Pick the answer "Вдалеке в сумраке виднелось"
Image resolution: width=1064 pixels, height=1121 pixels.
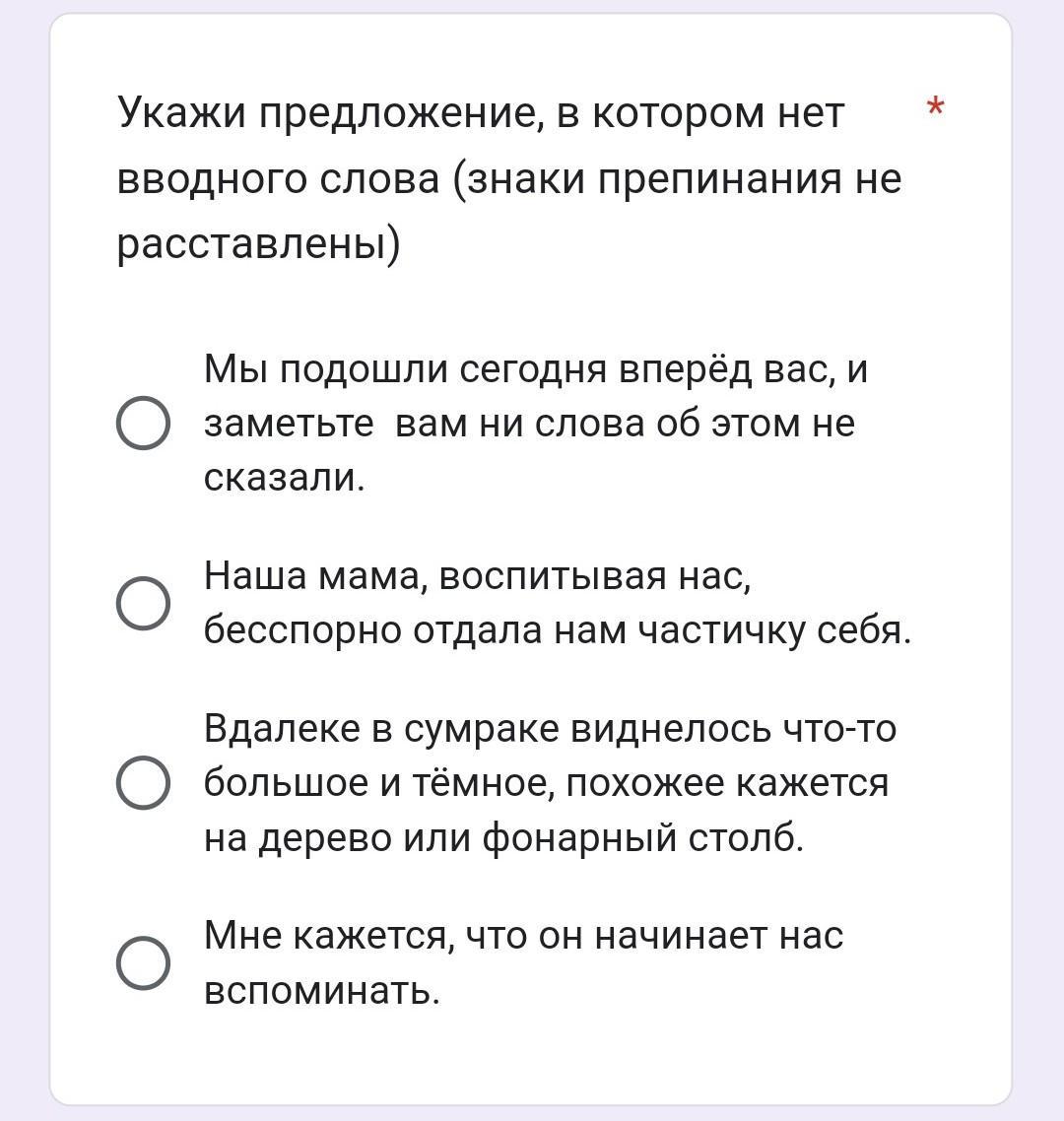pyautogui.click(x=144, y=783)
